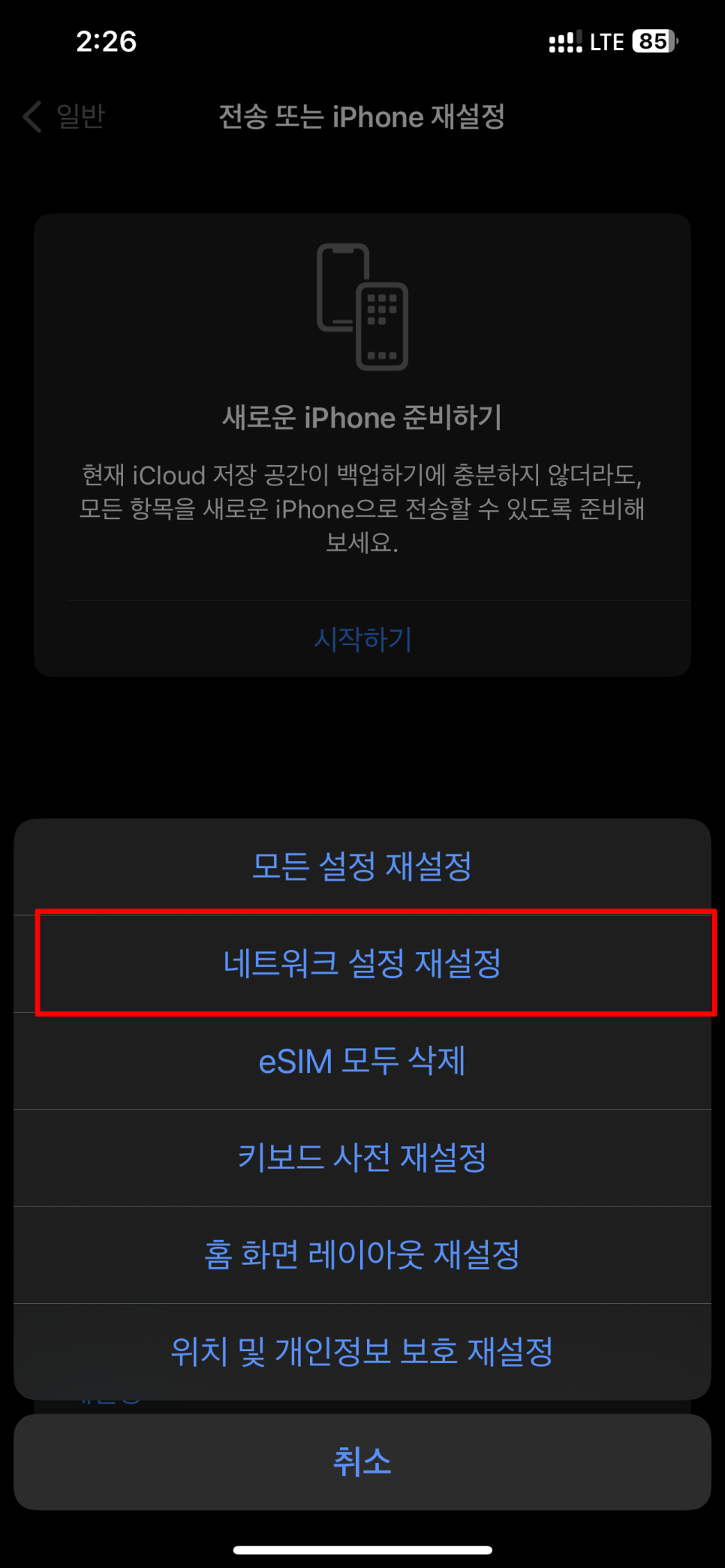Select 키보드 사전 재설정
The width and height of the screenshot is (725, 1568).
pyautogui.click(x=362, y=1158)
